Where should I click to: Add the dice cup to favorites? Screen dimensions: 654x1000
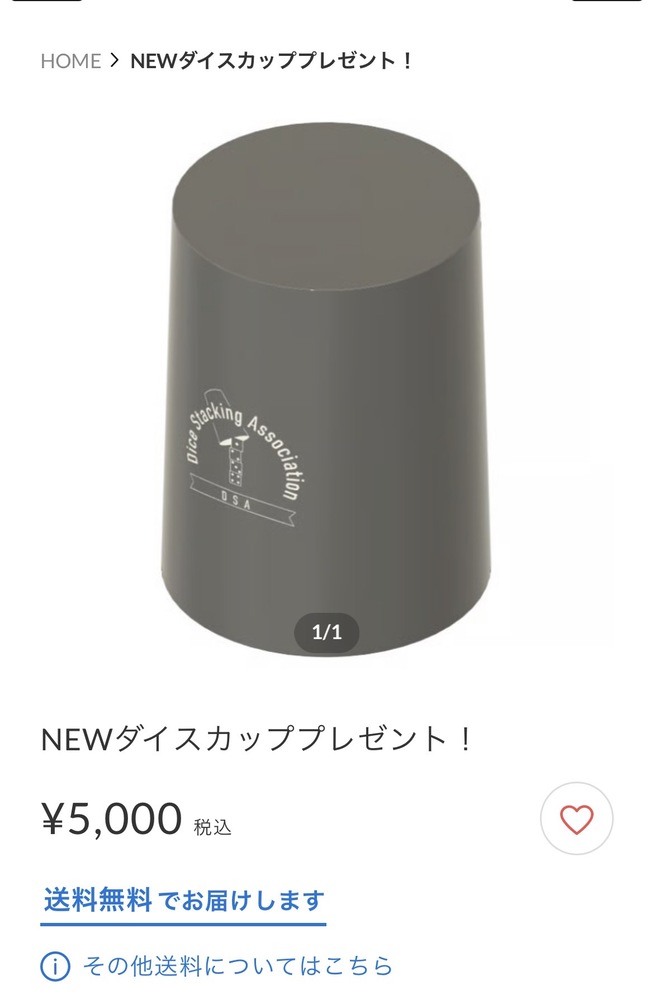pos(576,821)
